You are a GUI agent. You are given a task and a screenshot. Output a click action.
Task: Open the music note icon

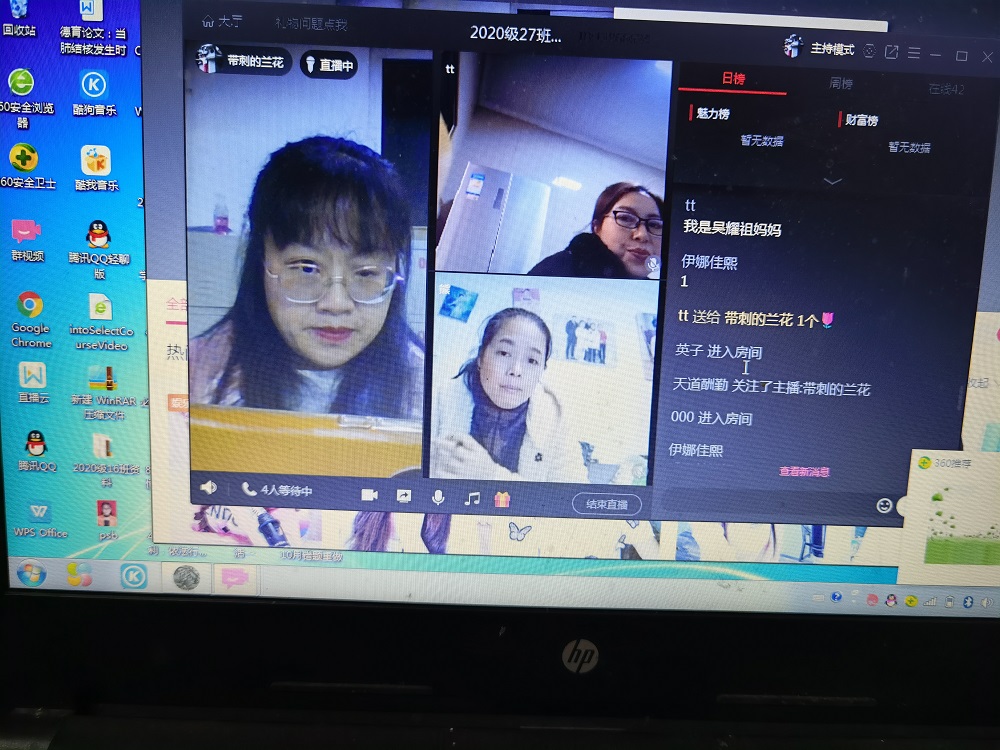tap(472, 498)
